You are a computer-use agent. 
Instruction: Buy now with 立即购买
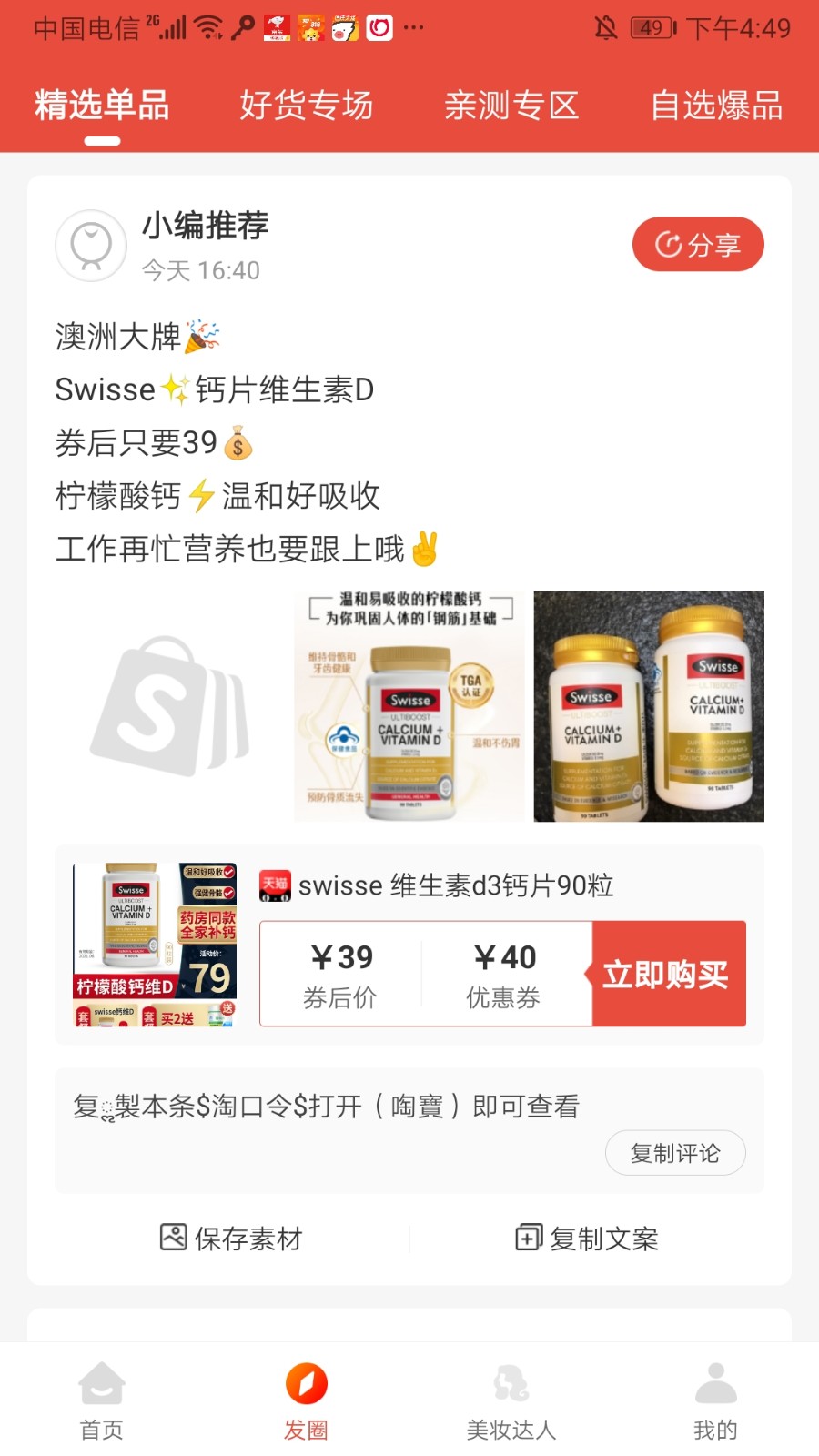[x=669, y=974]
